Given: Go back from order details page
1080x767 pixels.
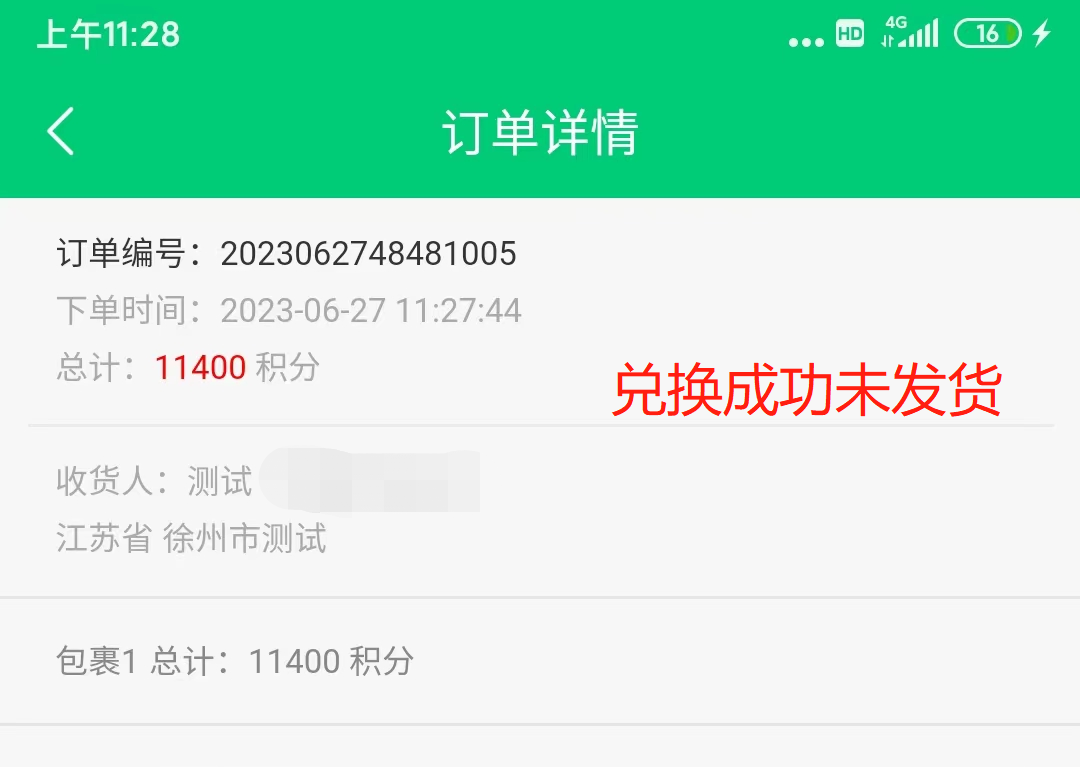Looking at the screenshot, I should pos(61,131).
